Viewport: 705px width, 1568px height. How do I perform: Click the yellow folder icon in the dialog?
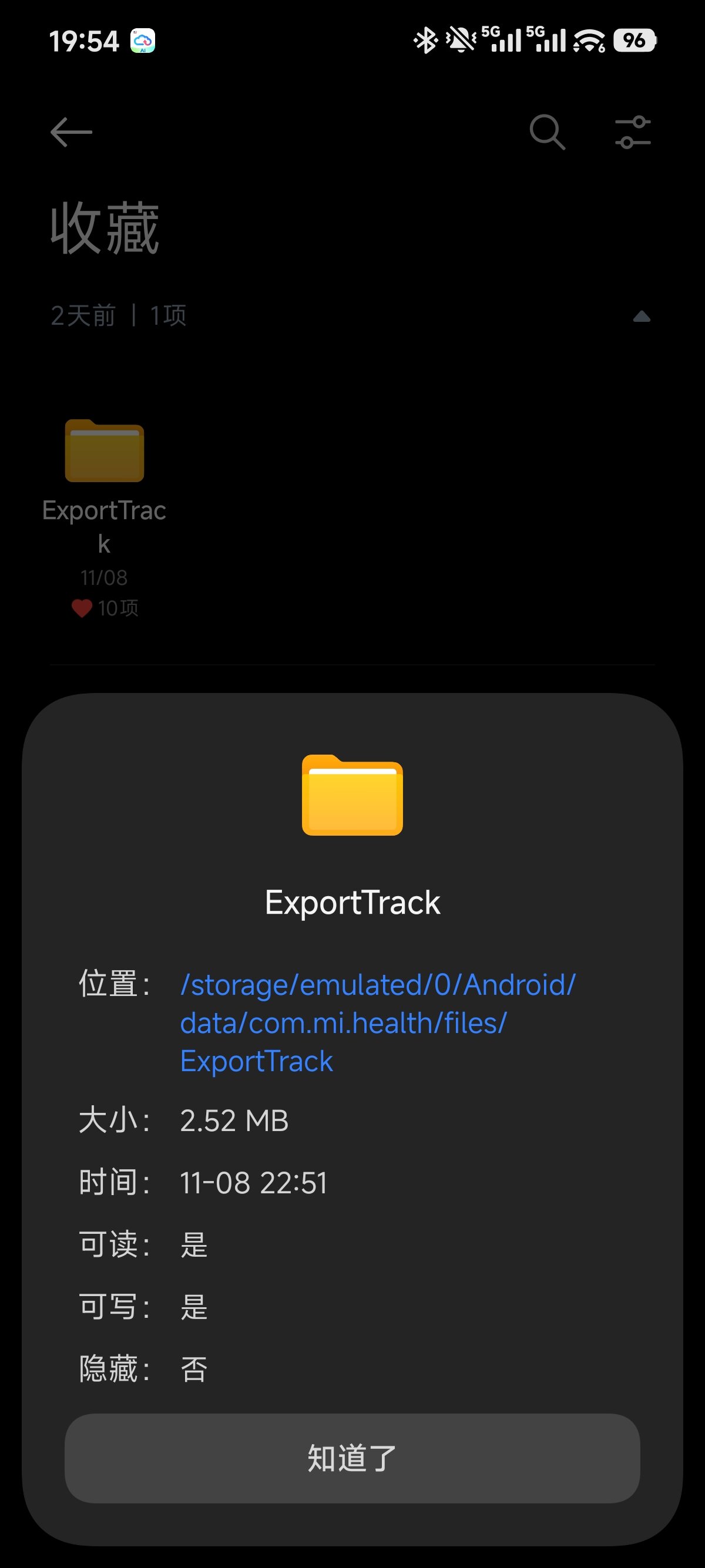pos(352,798)
